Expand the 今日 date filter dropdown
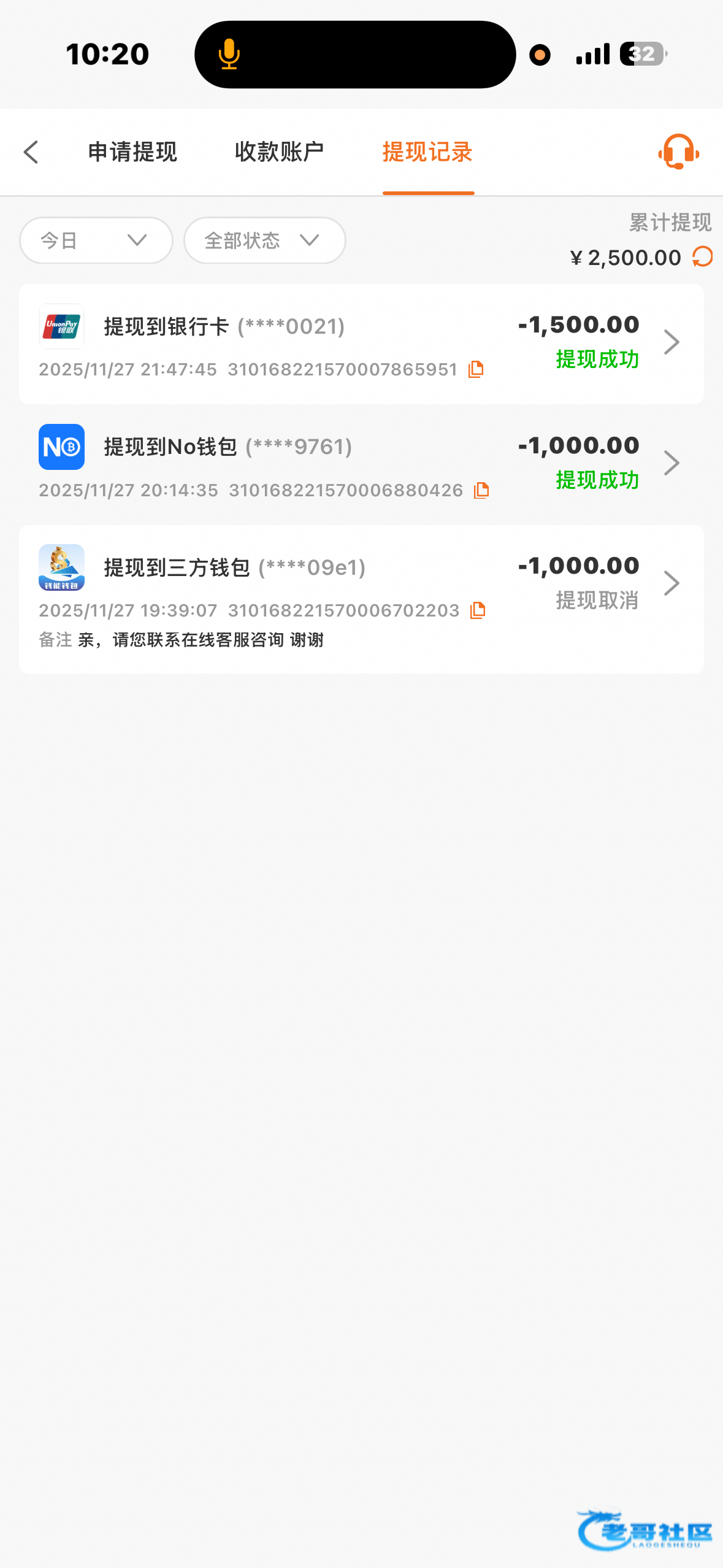Viewport: 723px width, 1568px height. coord(96,240)
